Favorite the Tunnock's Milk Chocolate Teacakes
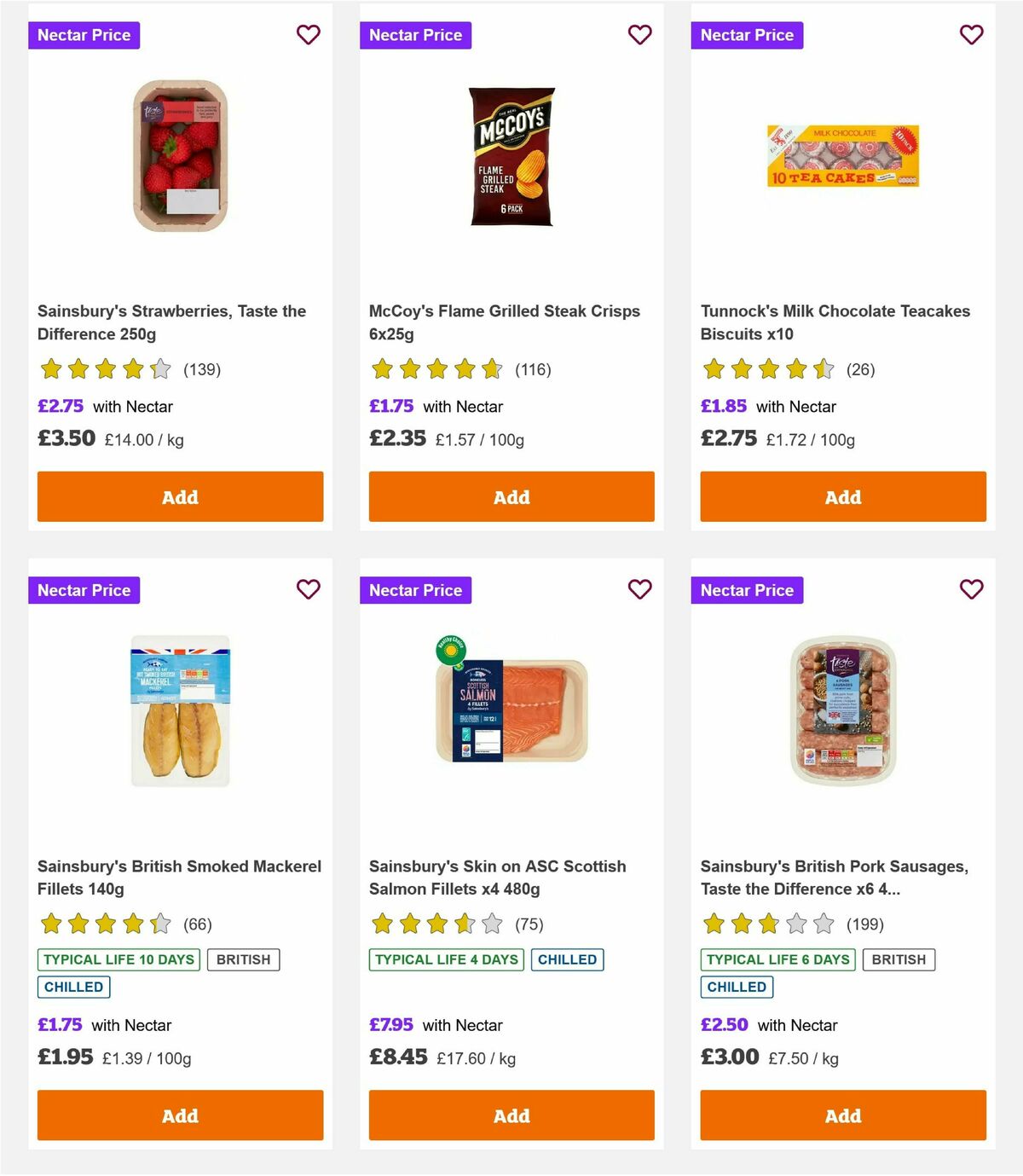The image size is (1023, 1176). coord(971,35)
